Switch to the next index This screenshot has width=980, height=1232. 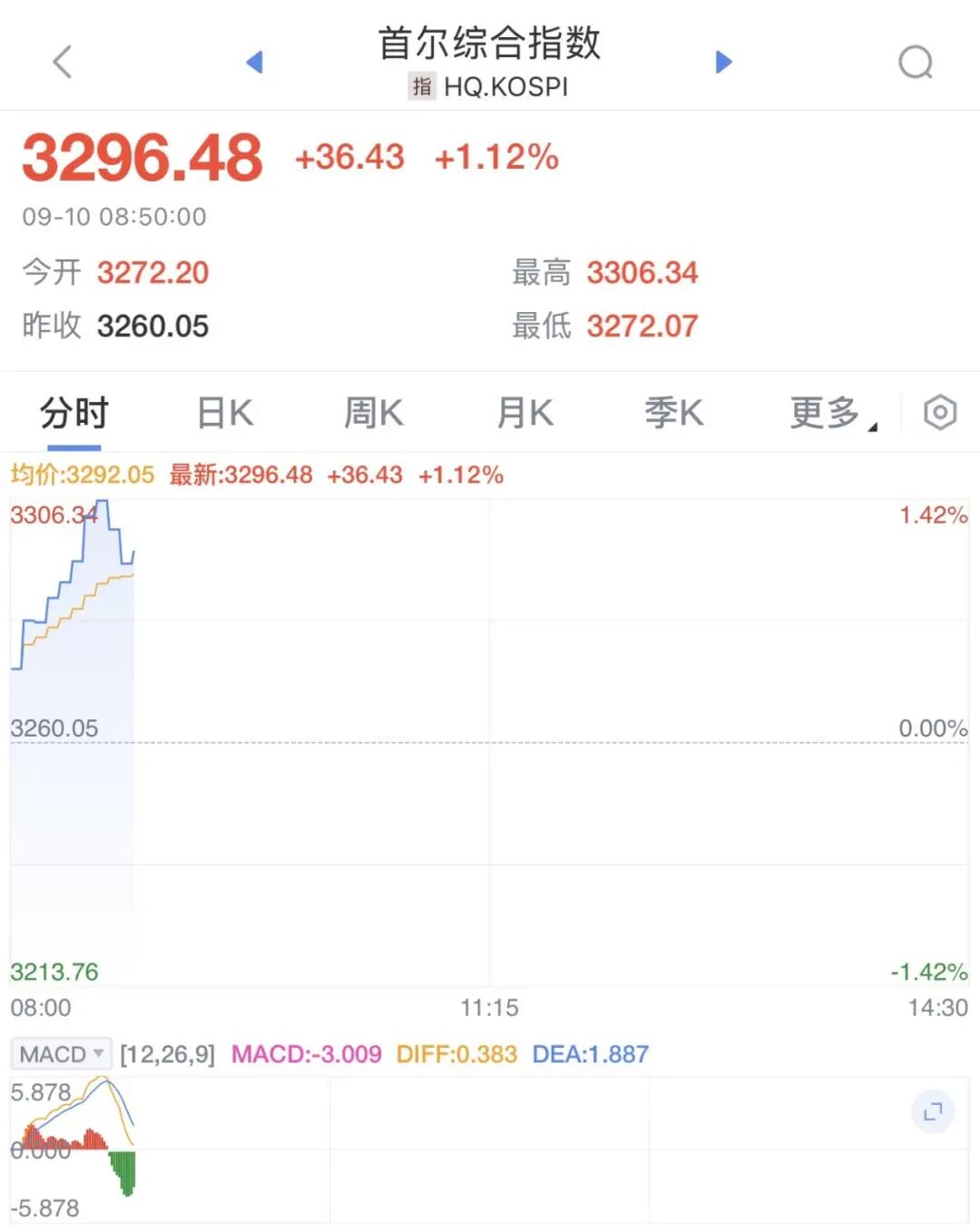pyautogui.click(x=723, y=63)
